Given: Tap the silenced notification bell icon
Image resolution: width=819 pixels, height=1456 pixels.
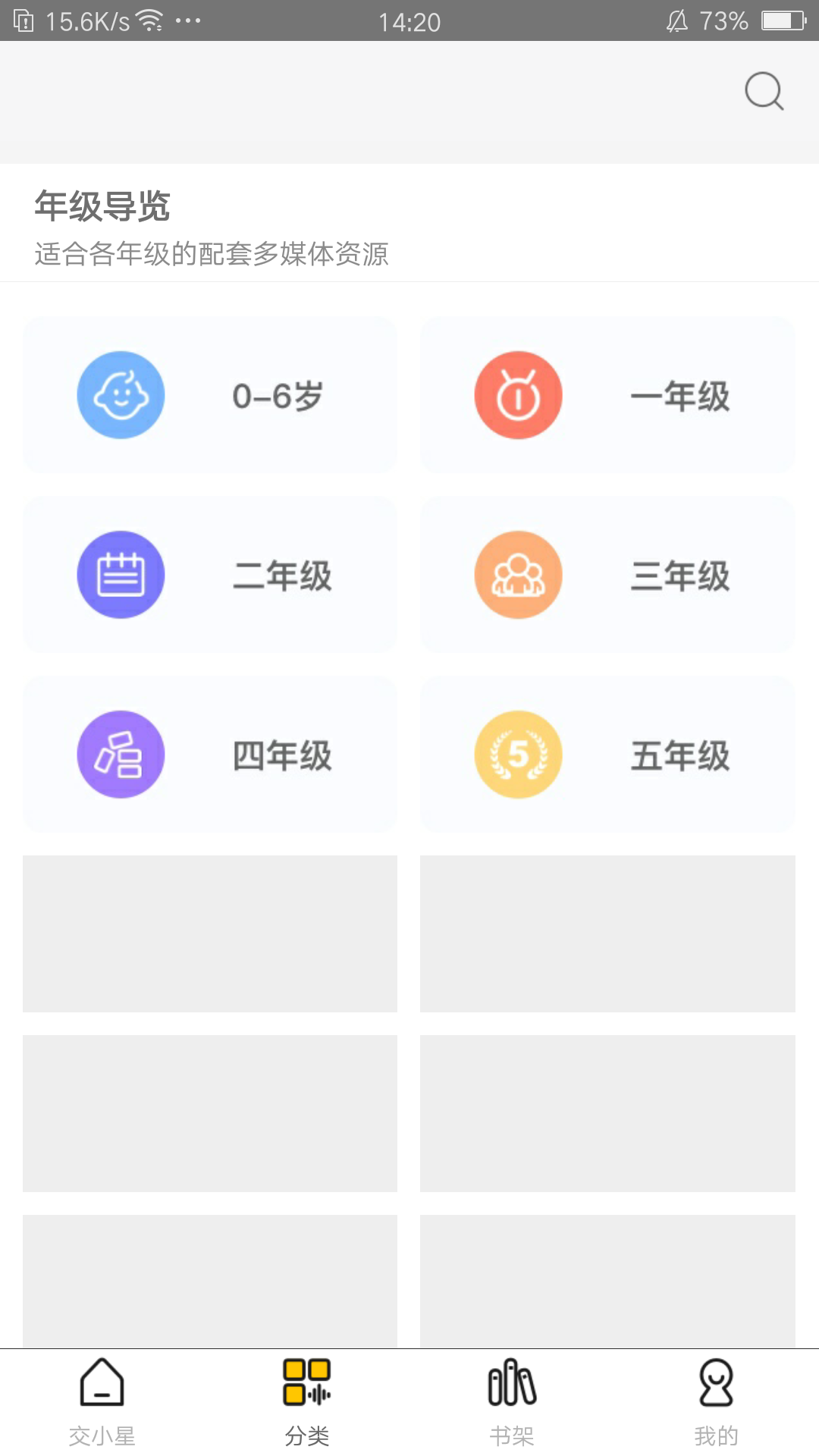Looking at the screenshot, I should click(x=677, y=20).
